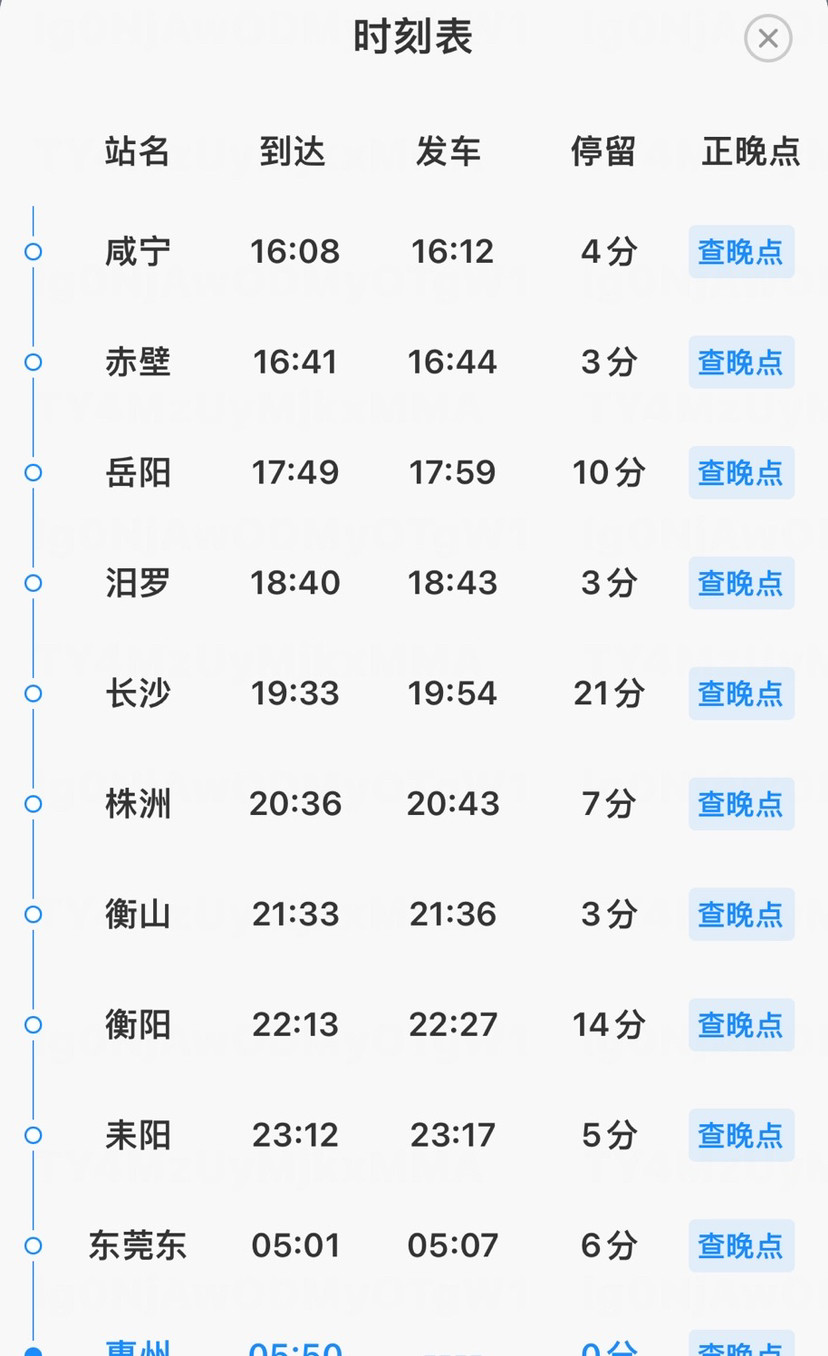Open 查晚点 in the 汨罗 row
This screenshot has height=1356, width=828.
click(741, 583)
